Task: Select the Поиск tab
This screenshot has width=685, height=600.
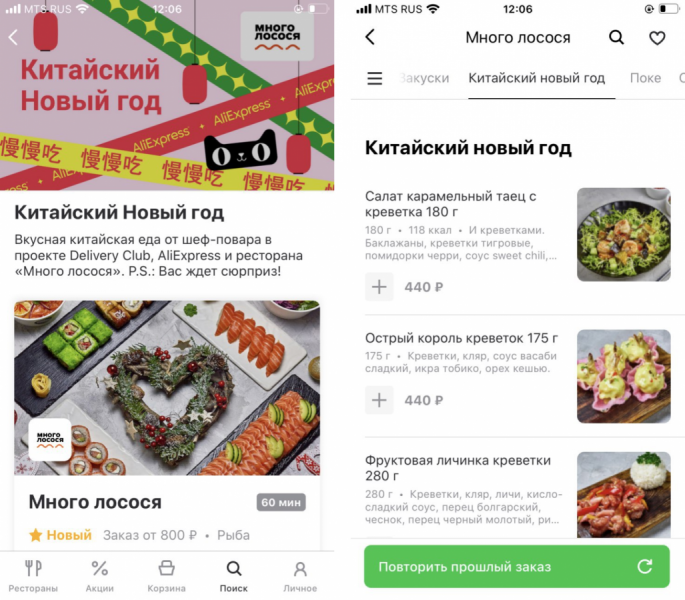Action: point(233,576)
